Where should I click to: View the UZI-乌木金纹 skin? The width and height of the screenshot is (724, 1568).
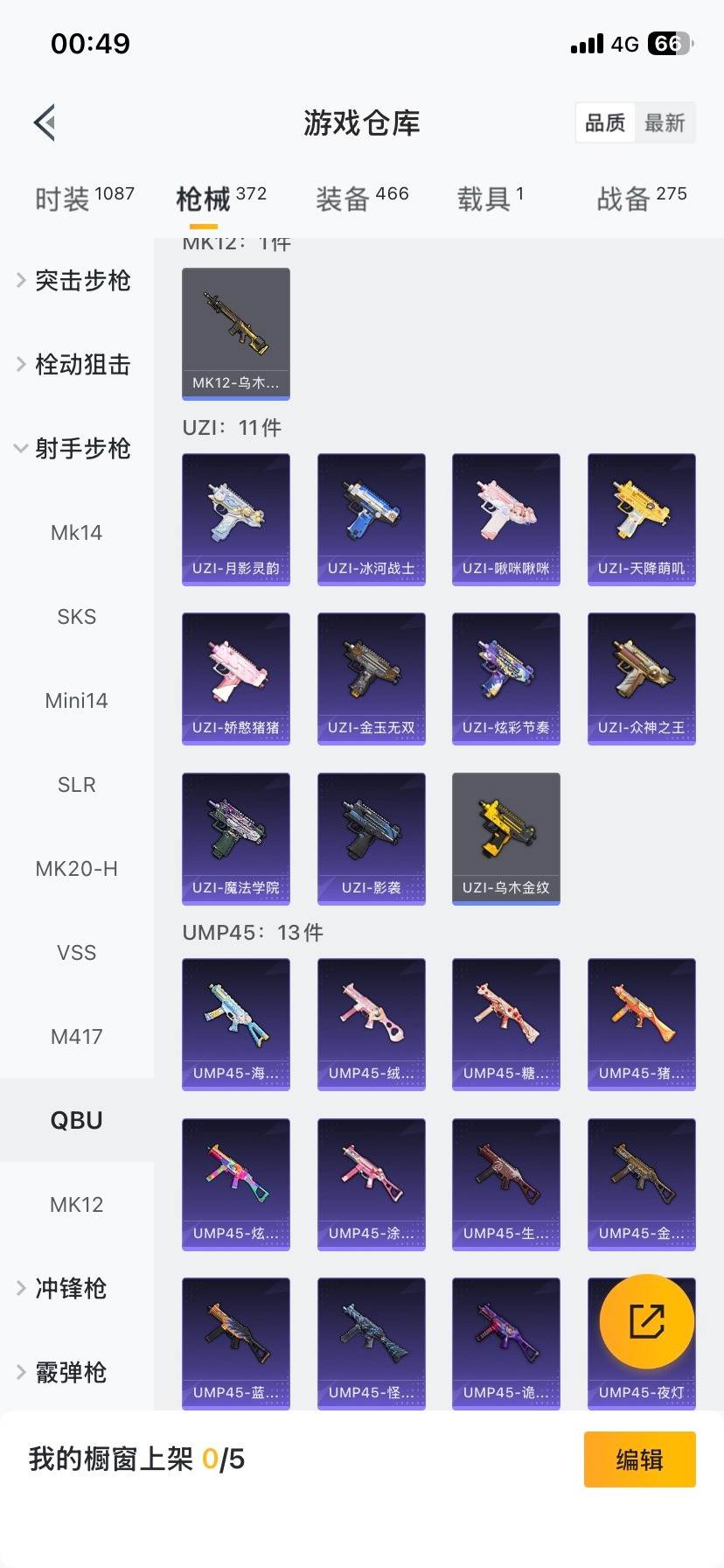tap(505, 838)
